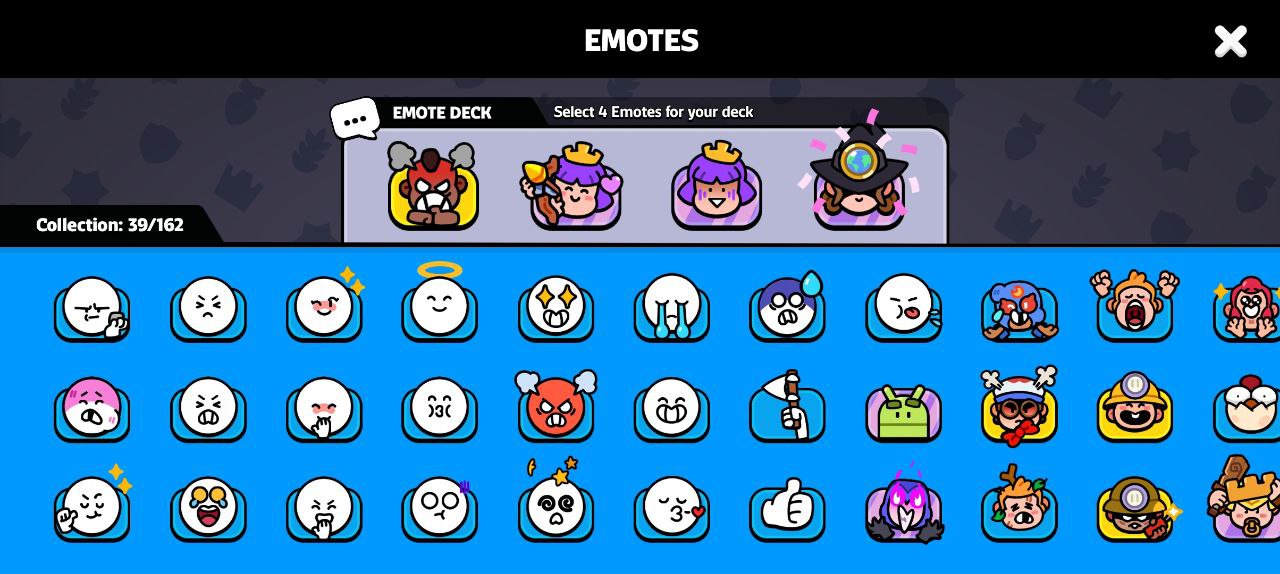Pick the miner with helmet laughing emote
Image resolution: width=1280 pixels, height=574 pixels.
1135,406
